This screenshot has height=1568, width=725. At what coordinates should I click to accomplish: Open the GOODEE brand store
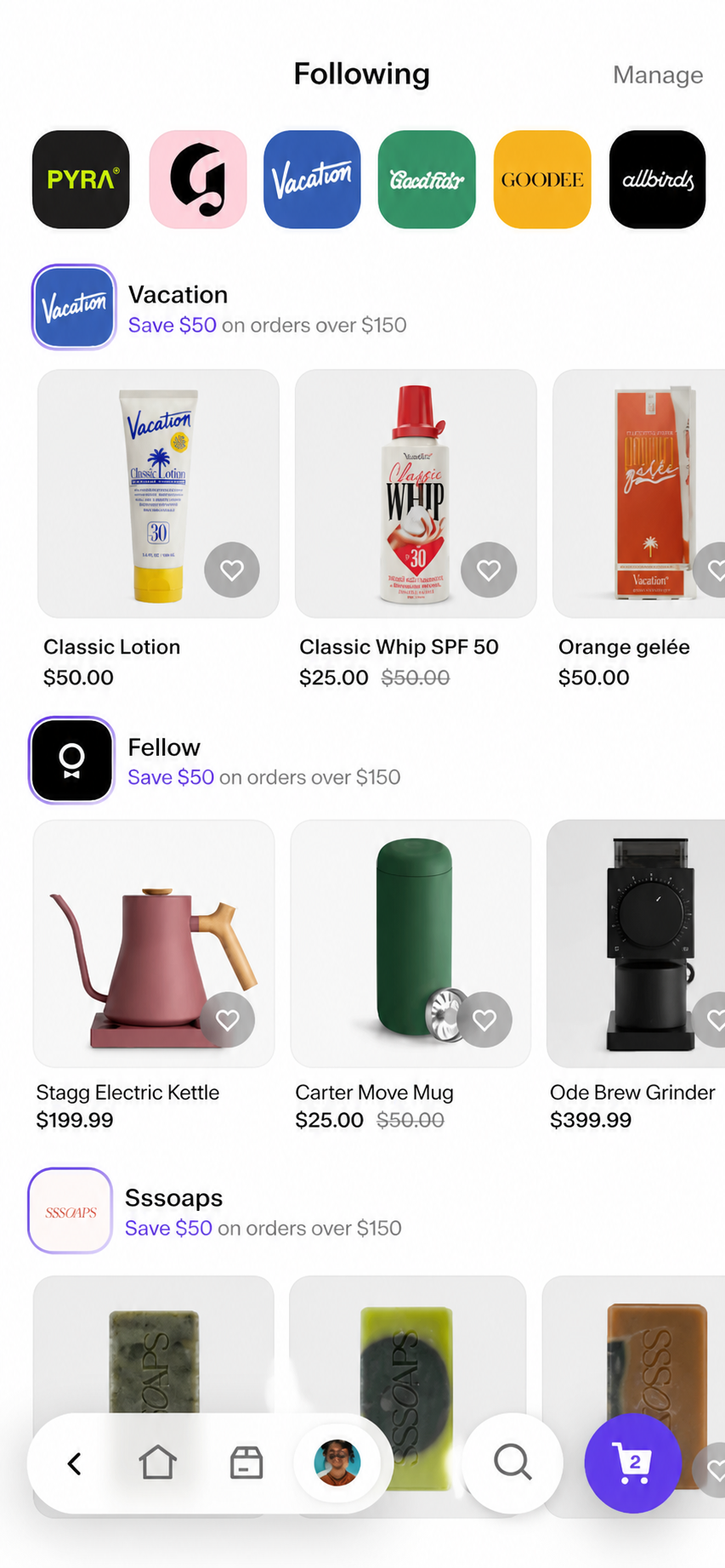point(542,179)
